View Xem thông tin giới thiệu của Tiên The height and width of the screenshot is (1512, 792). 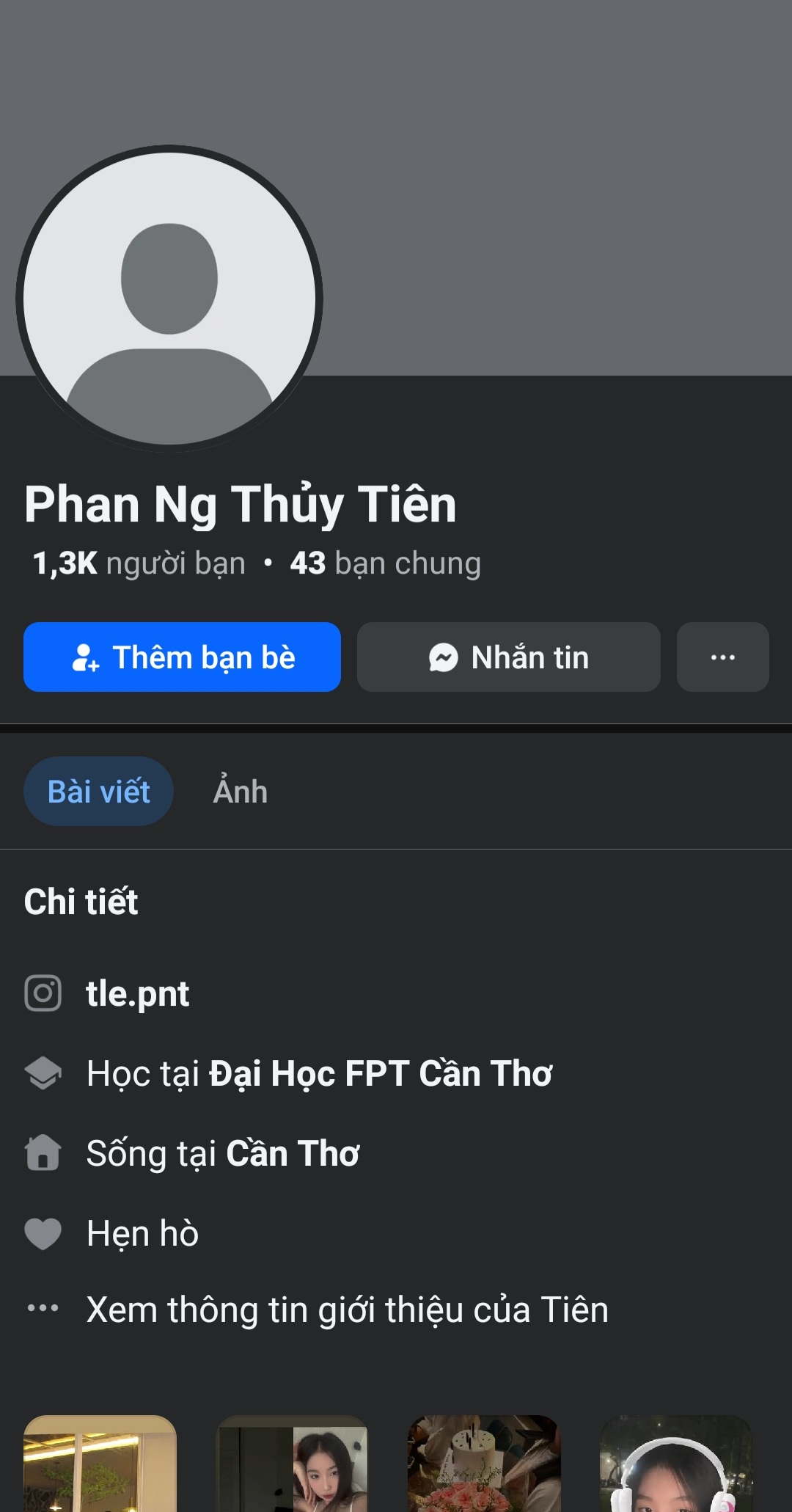coord(347,1310)
